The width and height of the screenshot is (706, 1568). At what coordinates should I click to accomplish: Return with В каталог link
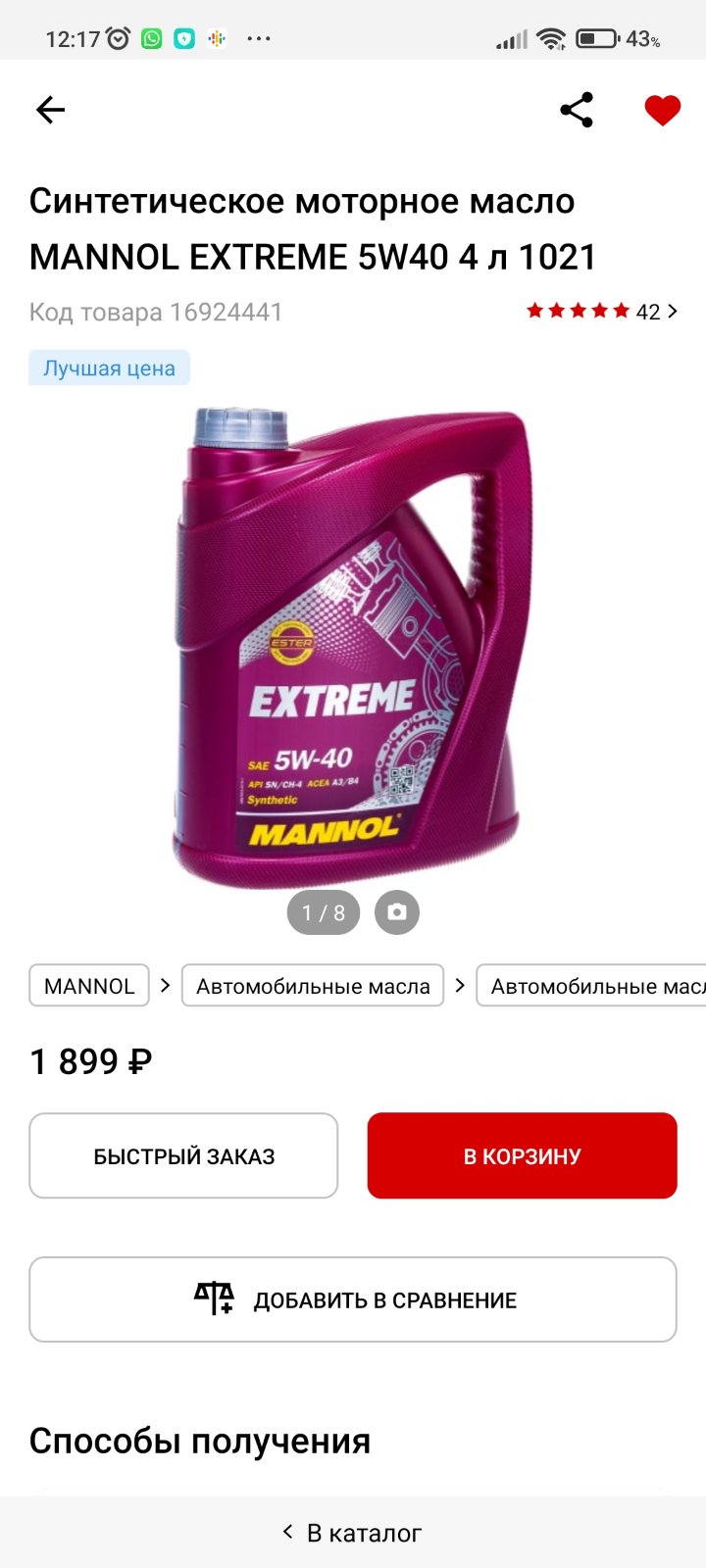coord(353,1533)
